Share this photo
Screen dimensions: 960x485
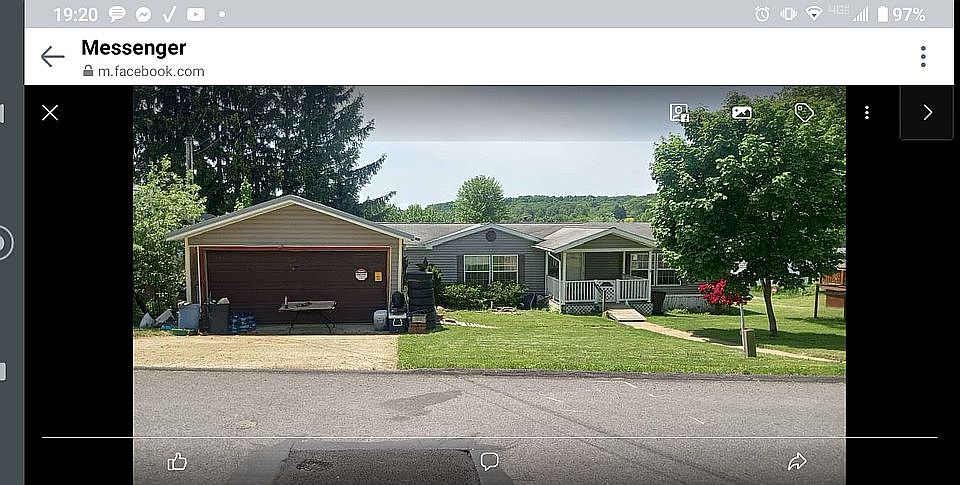[797, 461]
